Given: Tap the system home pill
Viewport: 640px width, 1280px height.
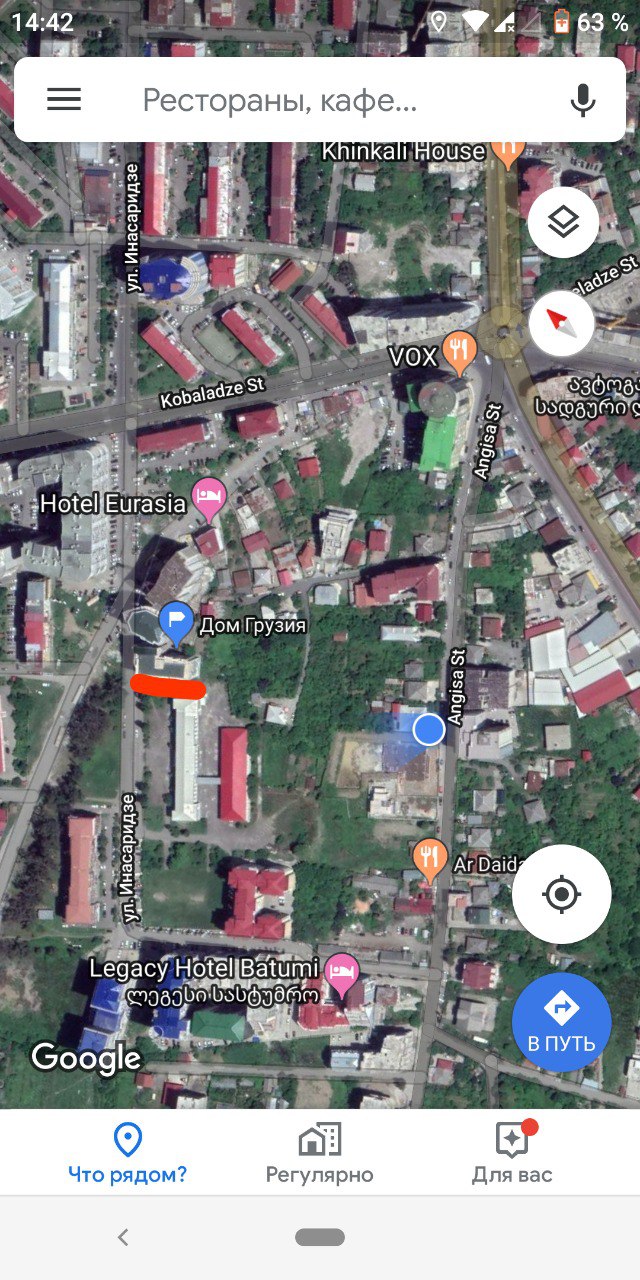Looking at the screenshot, I should pyautogui.click(x=320, y=1237).
